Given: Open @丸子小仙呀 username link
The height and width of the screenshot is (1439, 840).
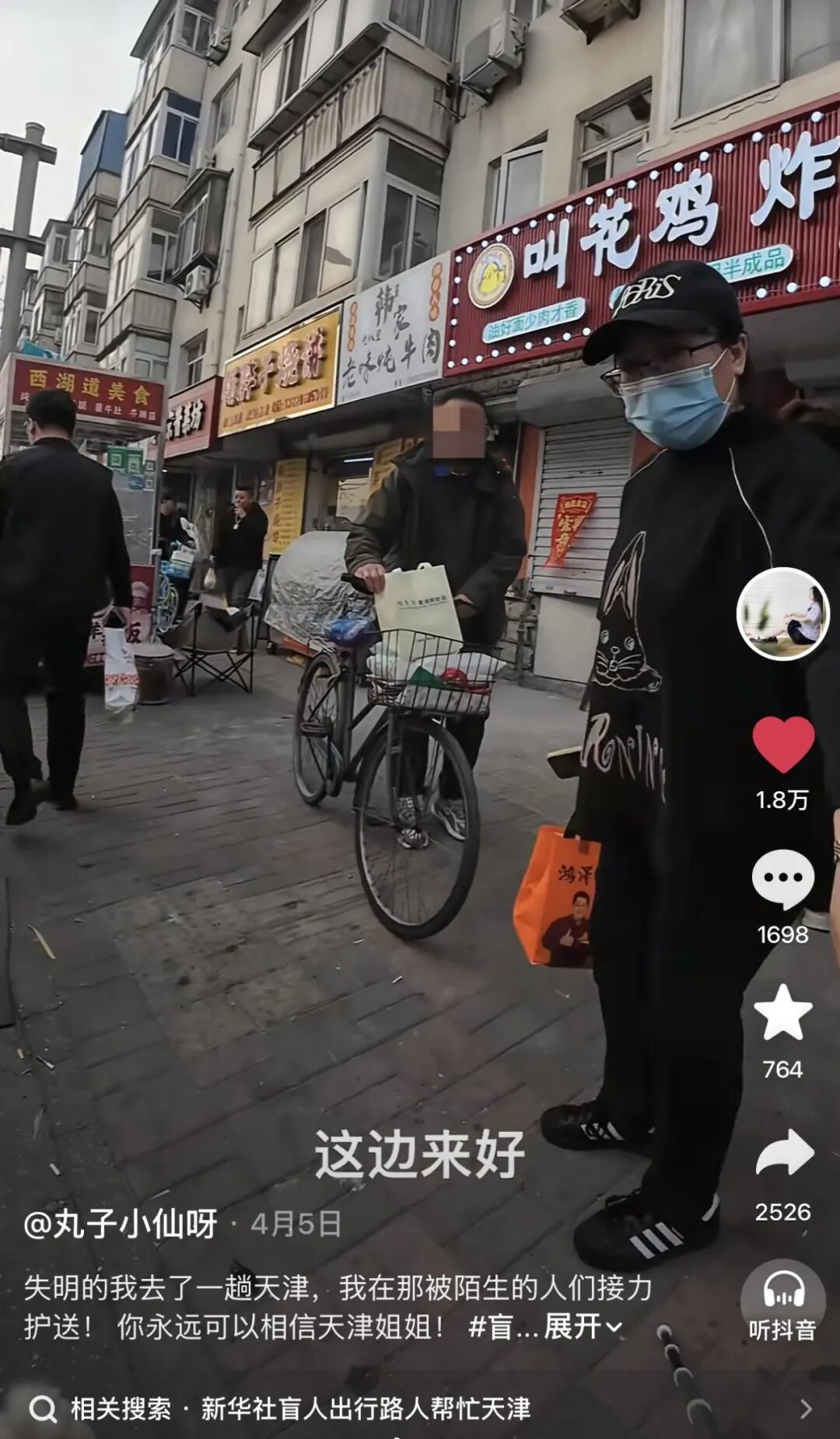Looking at the screenshot, I should coord(121,1224).
